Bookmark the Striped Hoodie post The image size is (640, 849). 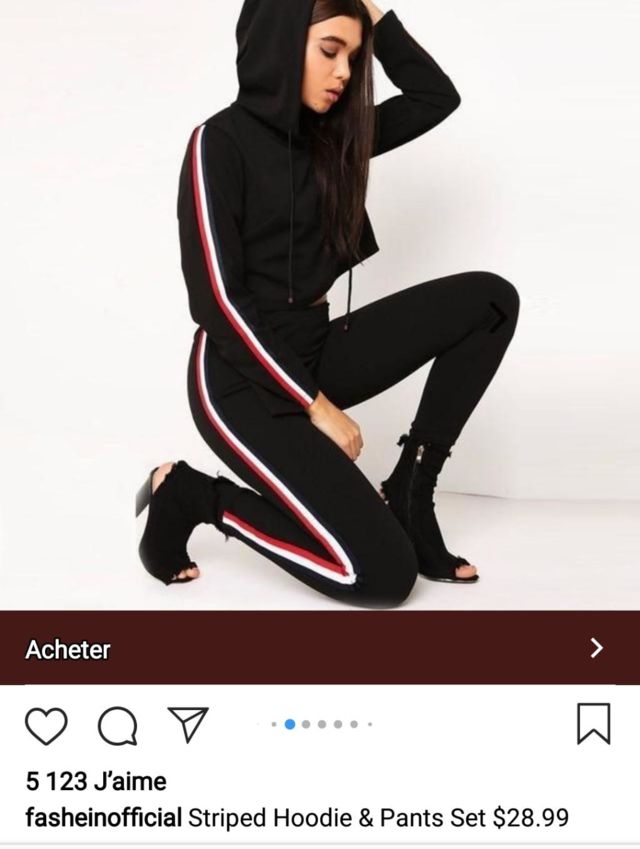tap(593, 724)
